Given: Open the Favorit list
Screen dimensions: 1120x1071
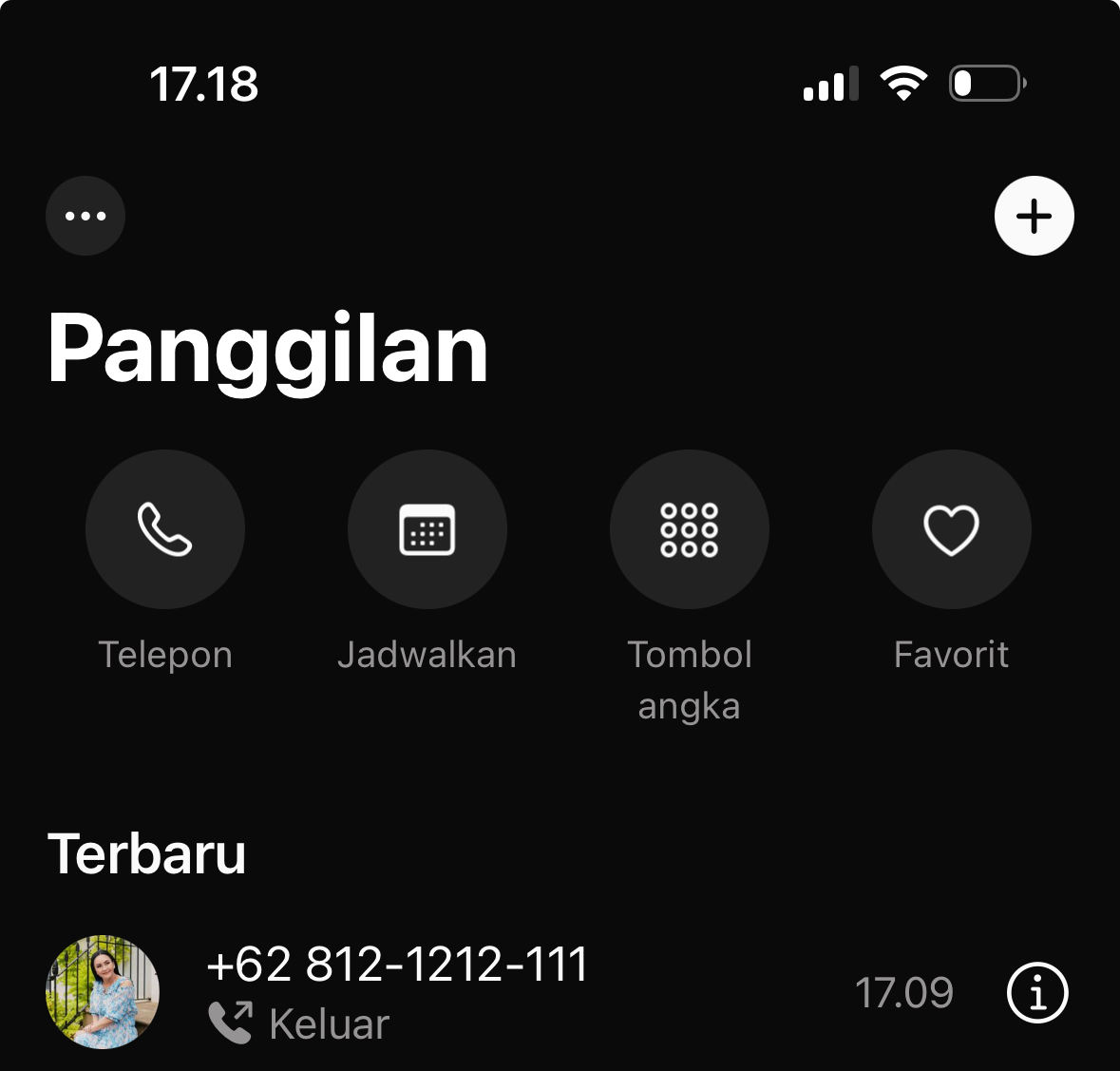Looking at the screenshot, I should point(951,529).
